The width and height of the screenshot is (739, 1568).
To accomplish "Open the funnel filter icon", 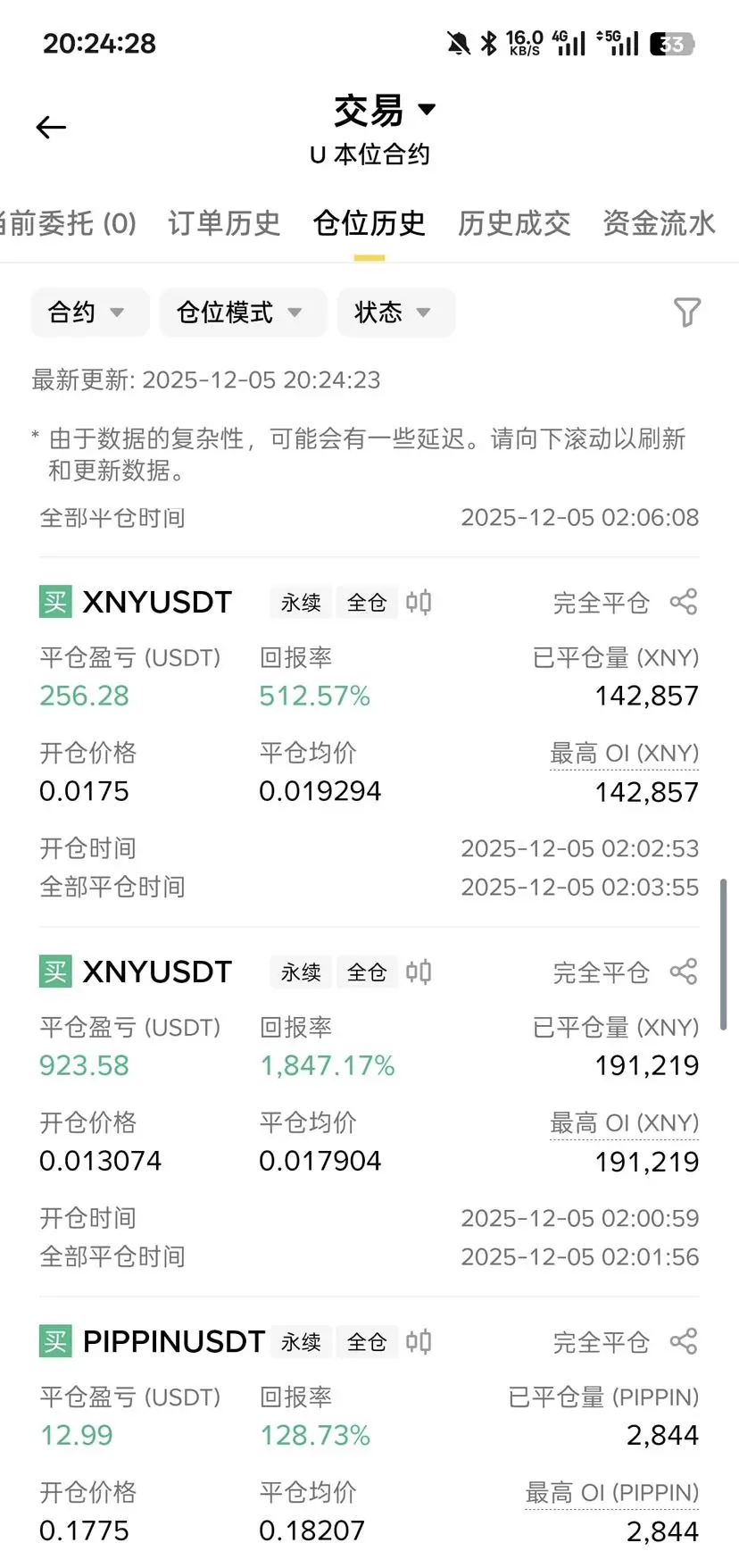I will pyautogui.click(x=686, y=313).
